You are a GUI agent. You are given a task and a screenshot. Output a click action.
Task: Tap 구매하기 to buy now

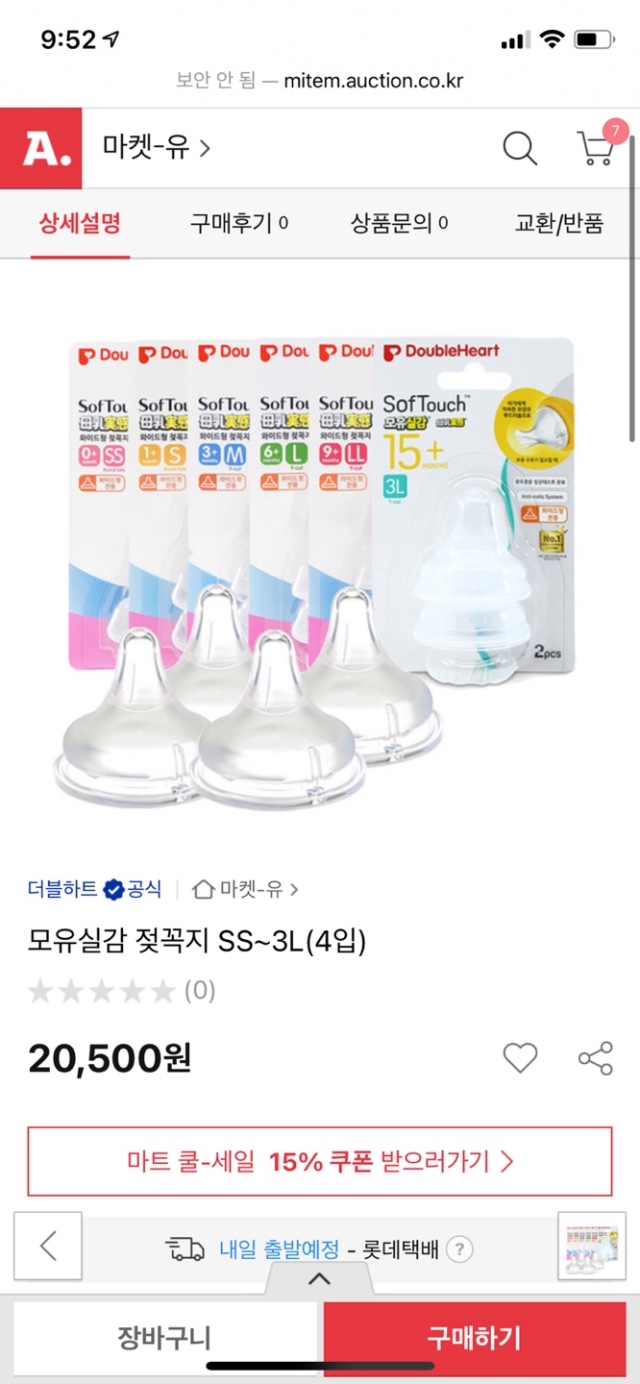475,1338
